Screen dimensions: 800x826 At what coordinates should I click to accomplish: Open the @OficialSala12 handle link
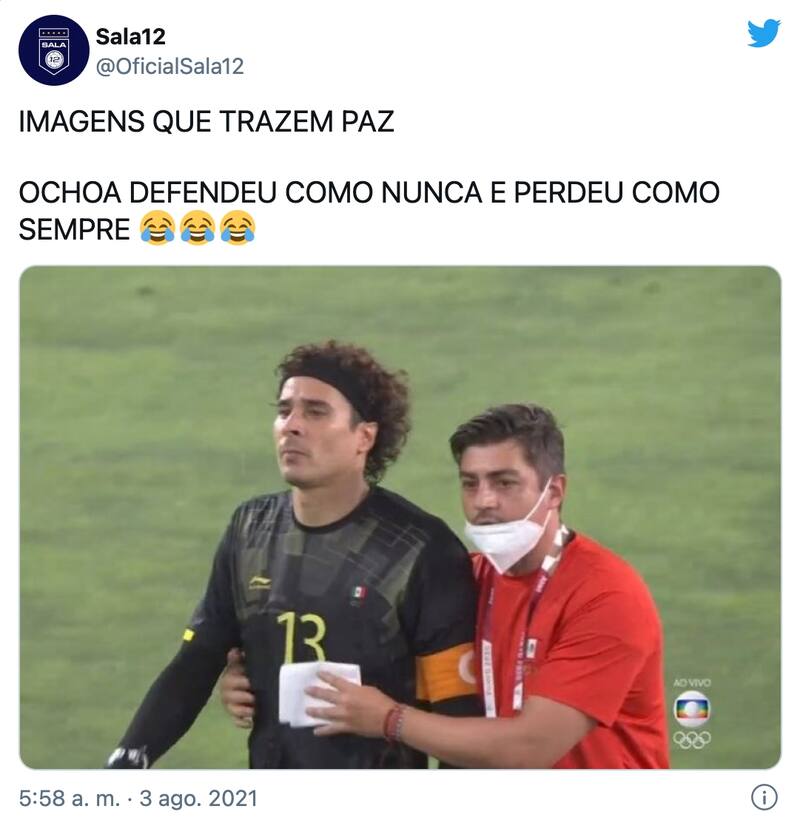pyautogui.click(x=170, y=66)
